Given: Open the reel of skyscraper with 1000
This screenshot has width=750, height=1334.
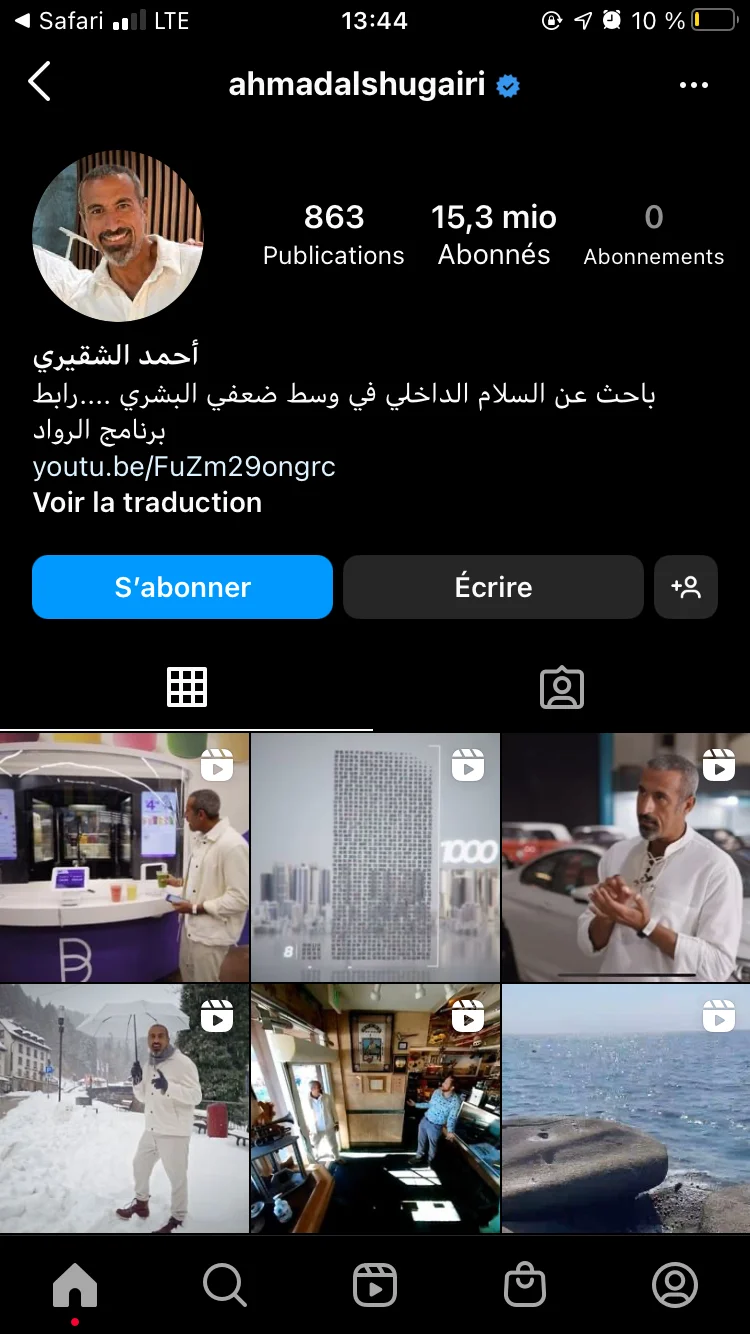Looking at the screenshot, I should [375, 858].
